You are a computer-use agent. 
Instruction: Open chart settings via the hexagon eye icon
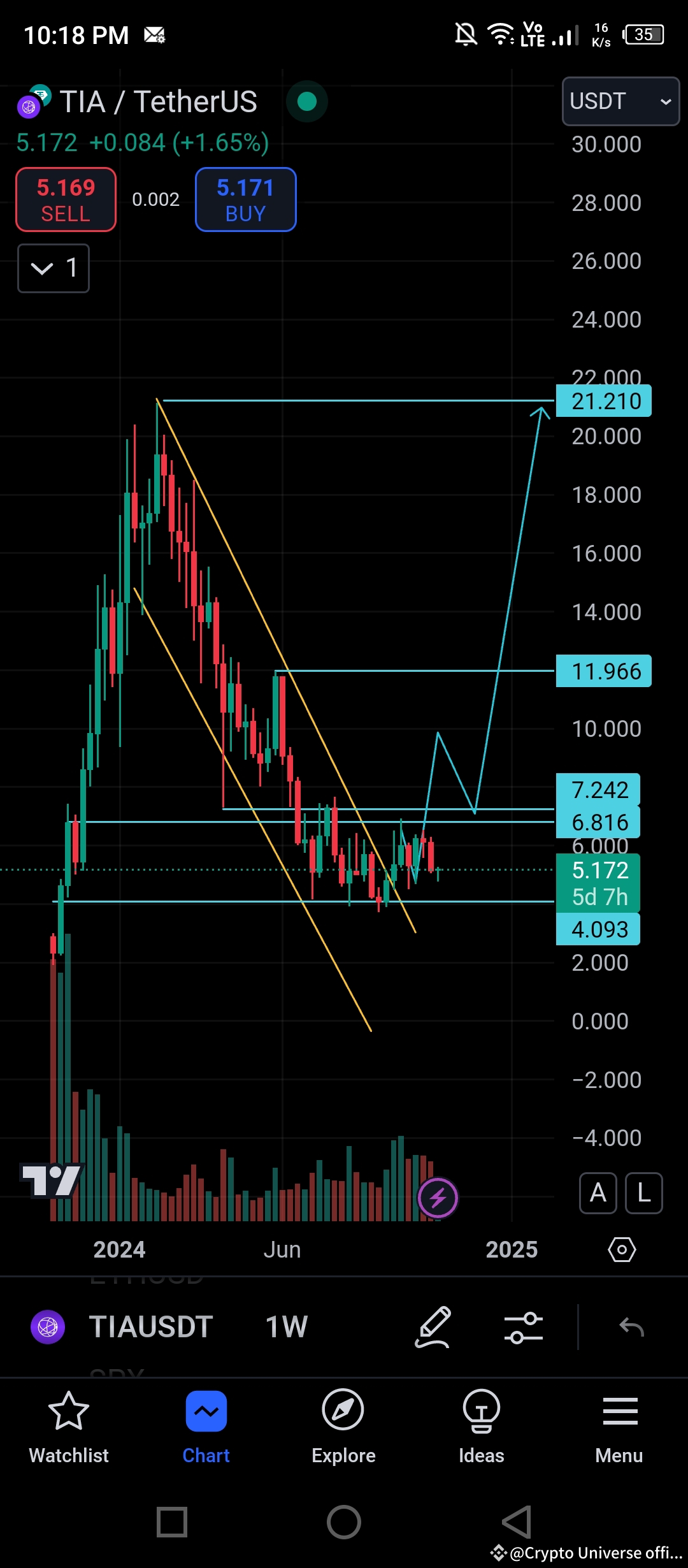[x=621, y=1249]
